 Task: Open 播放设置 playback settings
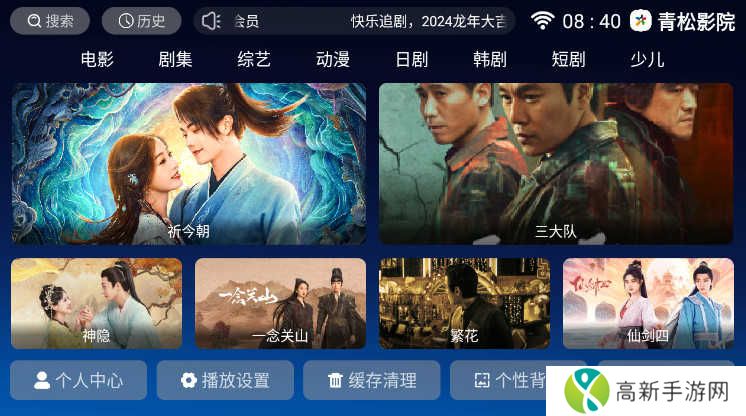pyautogui.click(x=226, y=380)
